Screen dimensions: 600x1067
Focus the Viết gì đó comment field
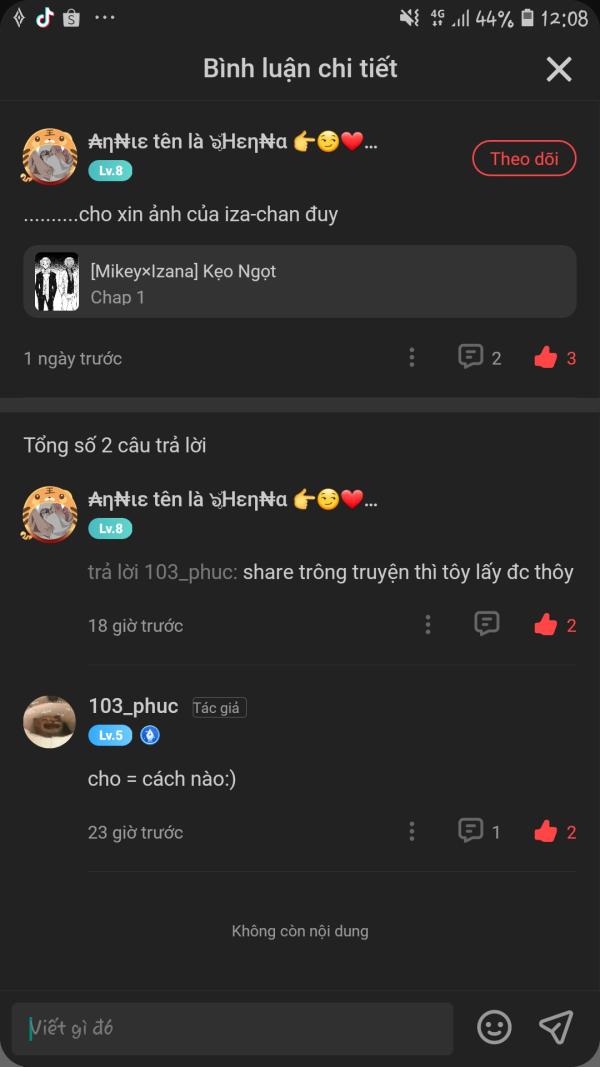tap(232, 1028)
